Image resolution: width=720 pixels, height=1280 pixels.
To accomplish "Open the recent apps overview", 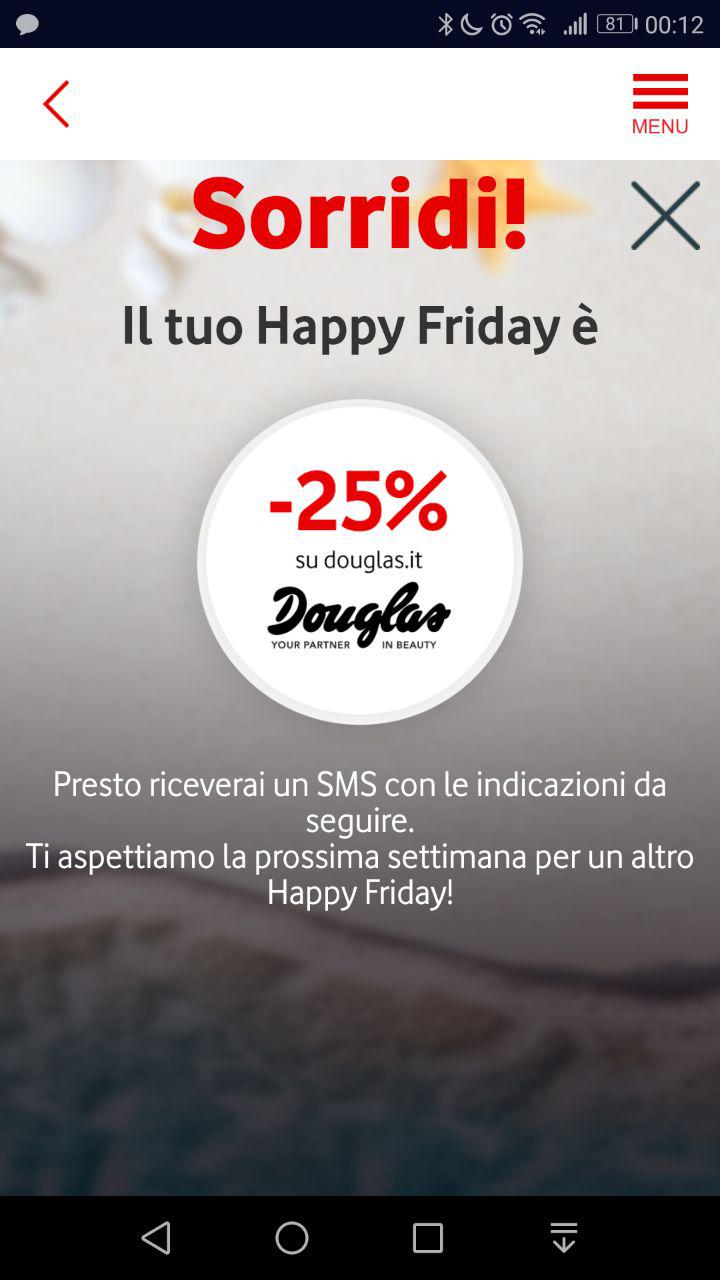I will coord(428,1238).
